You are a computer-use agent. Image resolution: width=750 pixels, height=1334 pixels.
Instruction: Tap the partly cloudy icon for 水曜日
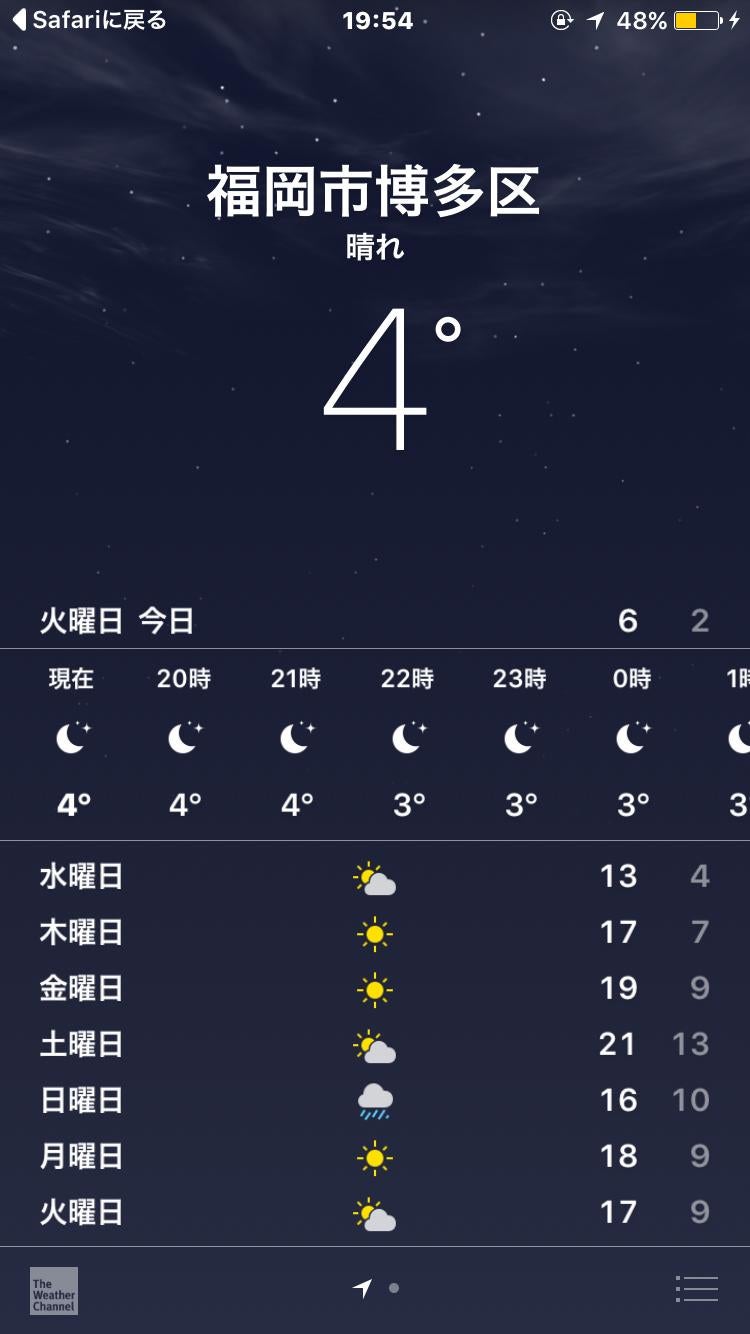click(374, 877)
